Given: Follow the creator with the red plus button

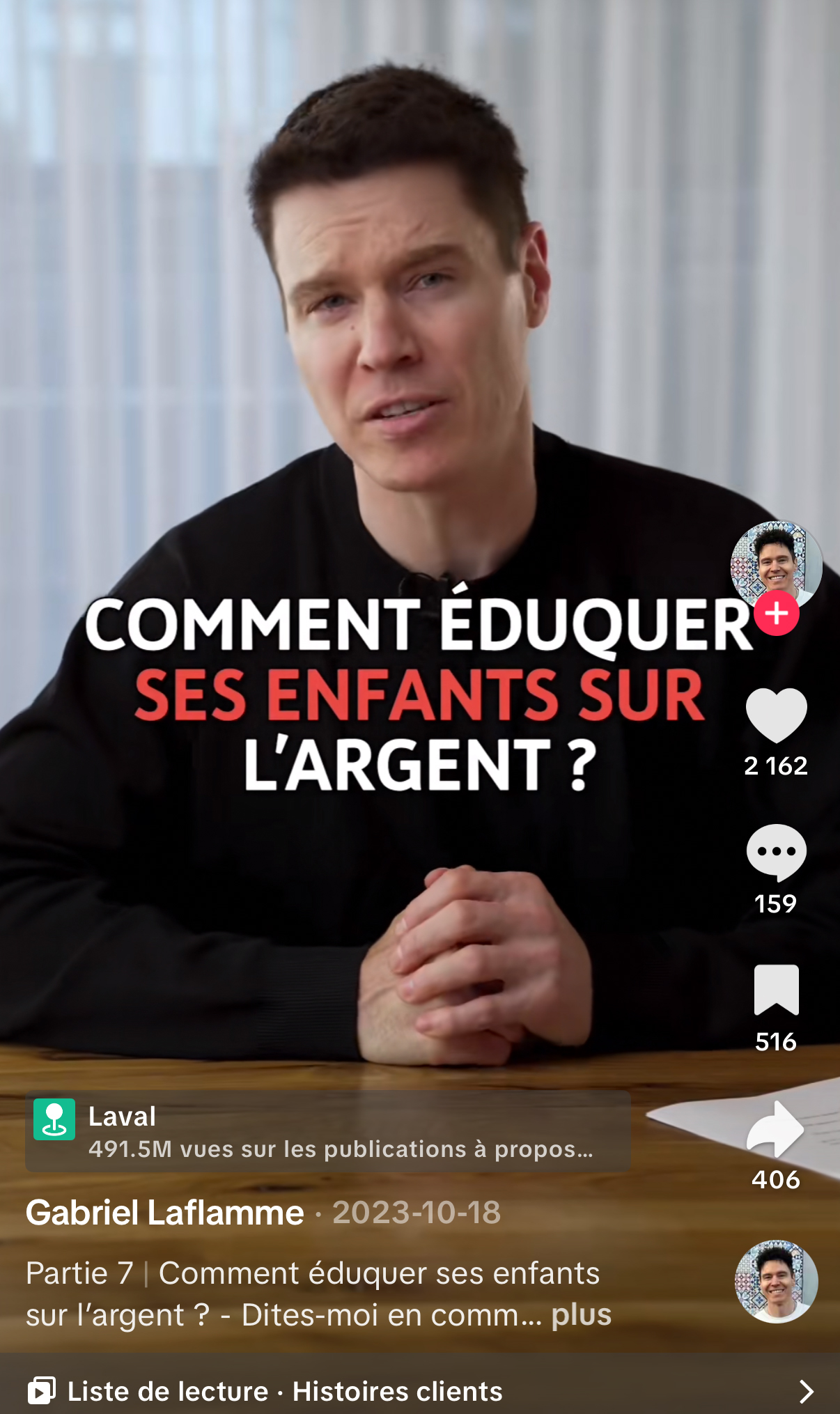Looking at the screenshot, I should click(776, 614).
